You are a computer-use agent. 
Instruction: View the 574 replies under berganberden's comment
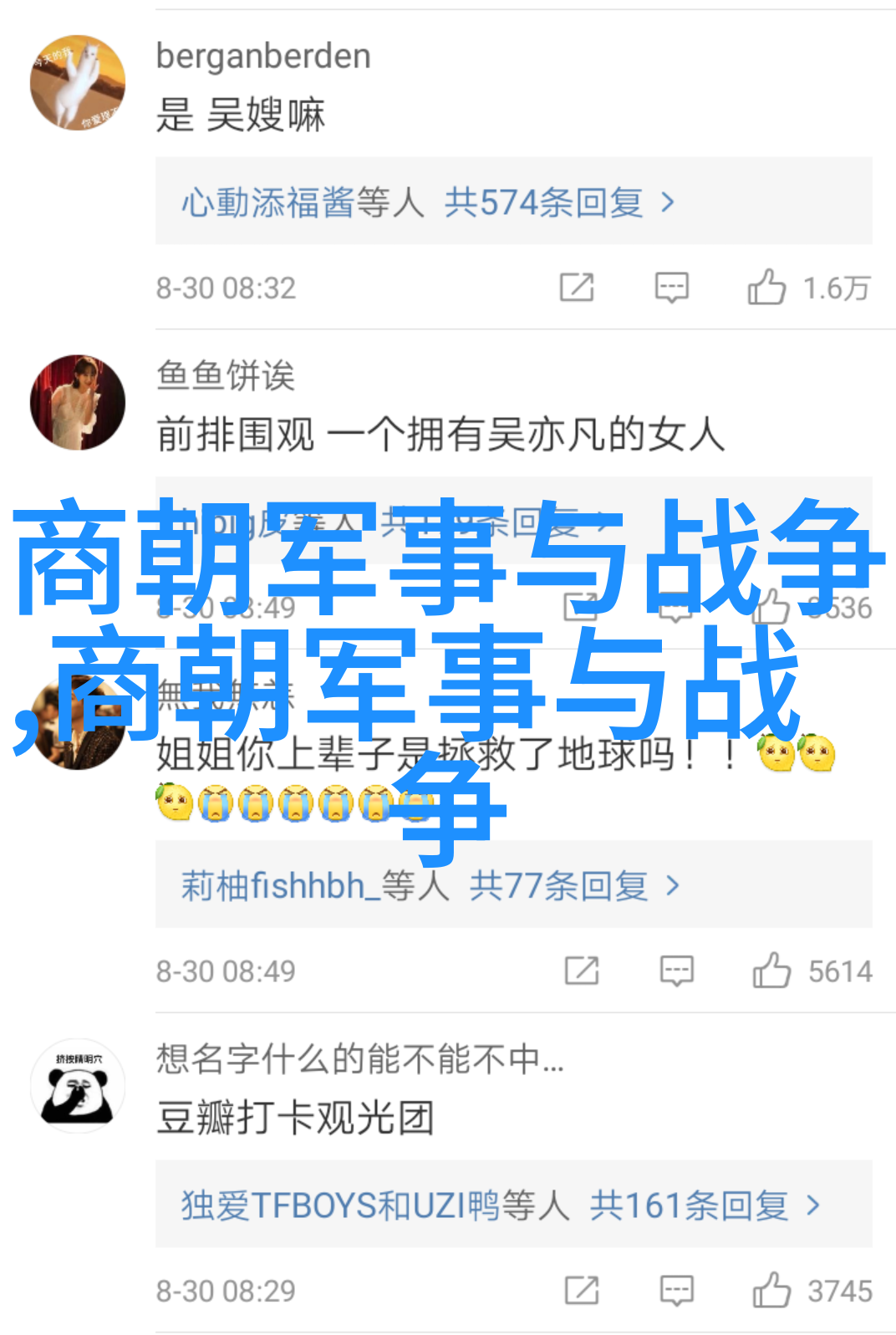(x=428, y=202)
